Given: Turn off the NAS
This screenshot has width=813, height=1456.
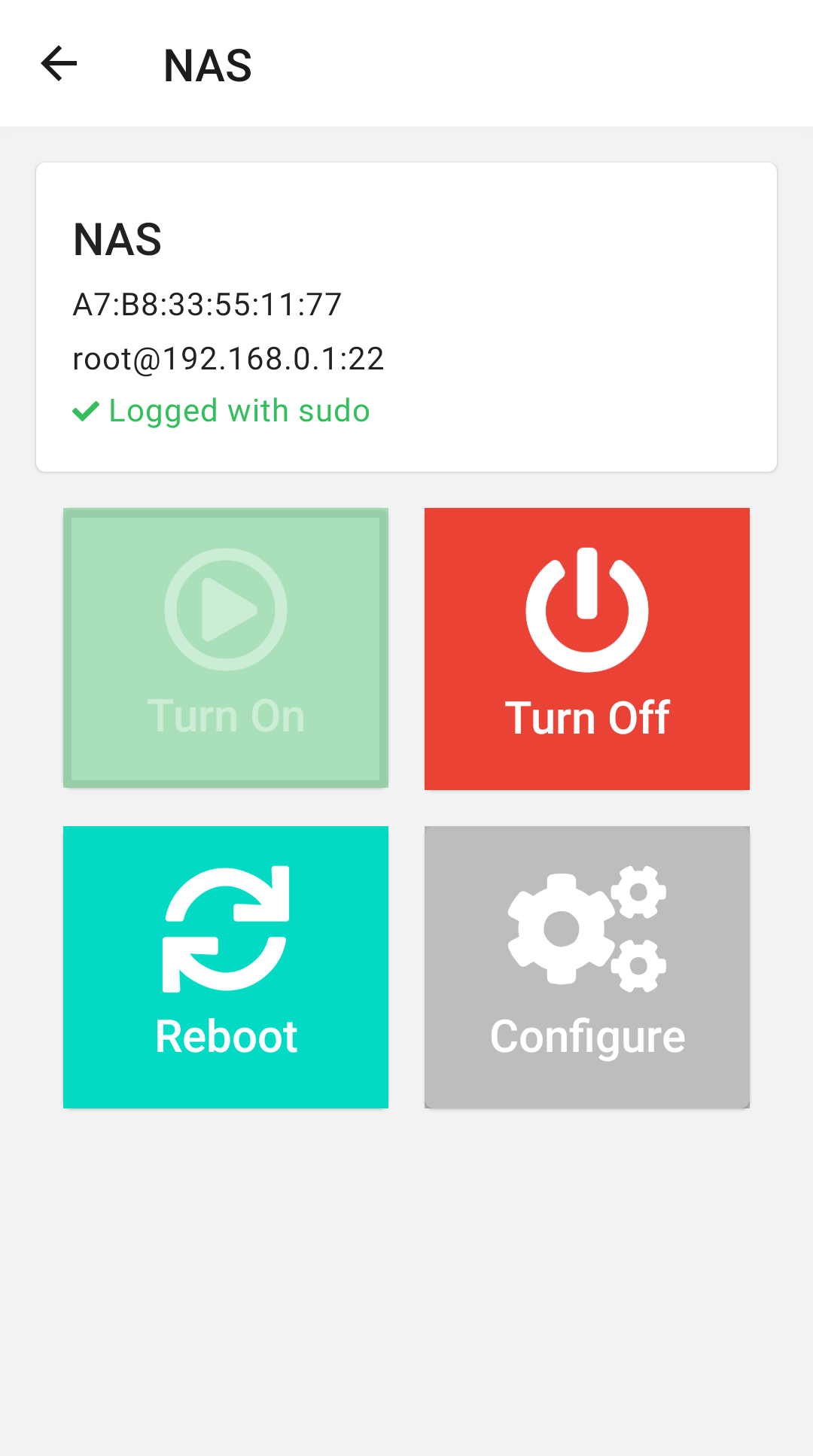Looking at the screenshot, I should 586,648.
